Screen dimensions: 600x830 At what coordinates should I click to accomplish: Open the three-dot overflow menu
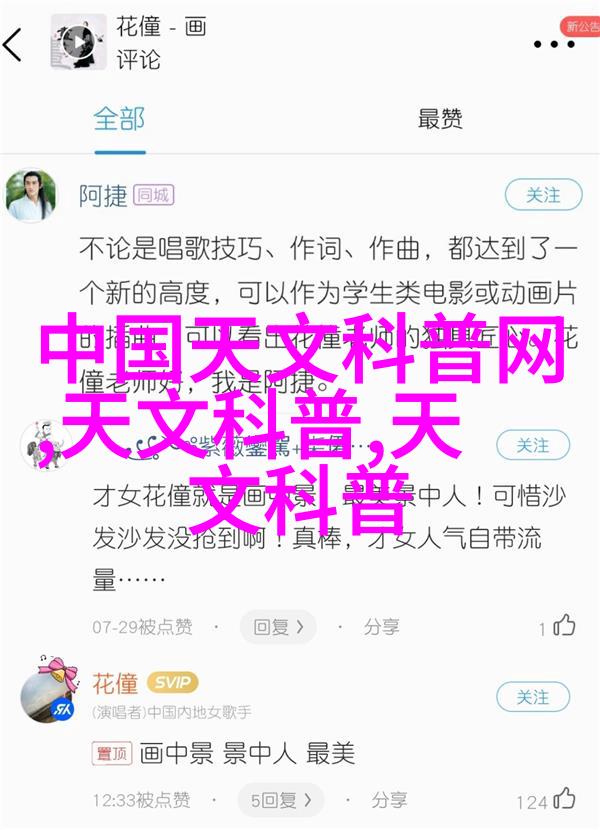(553, 44)
